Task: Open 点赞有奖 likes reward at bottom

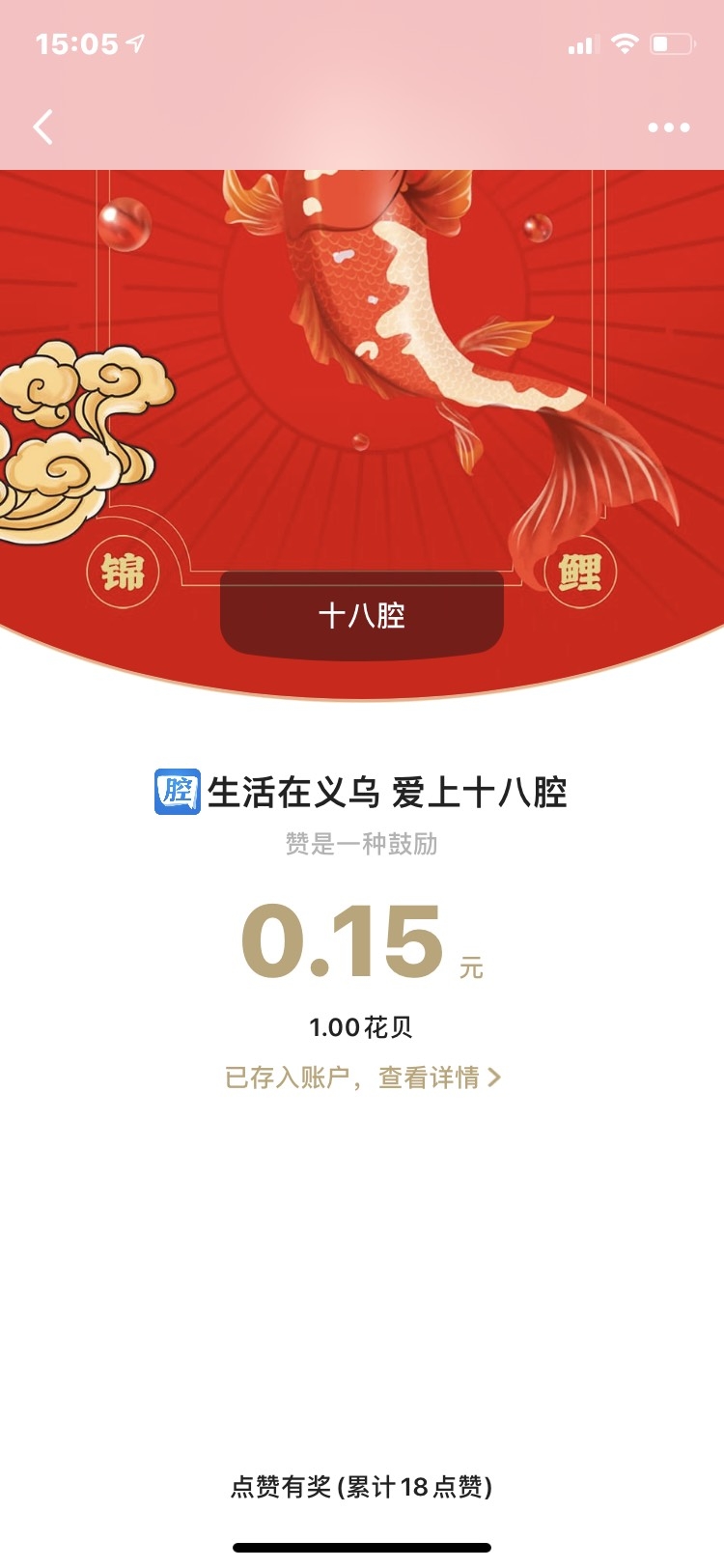Action: point(362,1486)
